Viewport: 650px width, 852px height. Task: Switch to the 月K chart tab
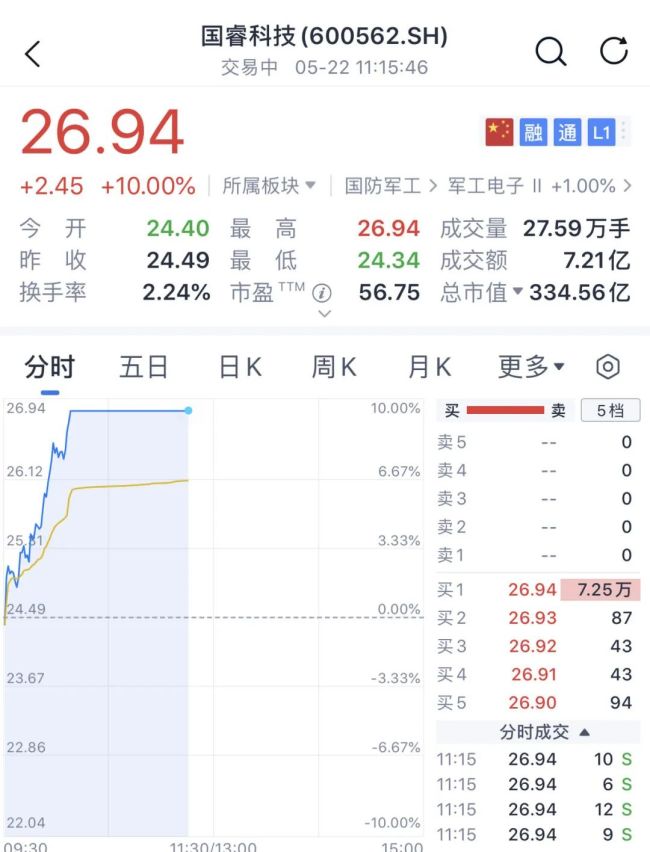(x=430, y=367)
